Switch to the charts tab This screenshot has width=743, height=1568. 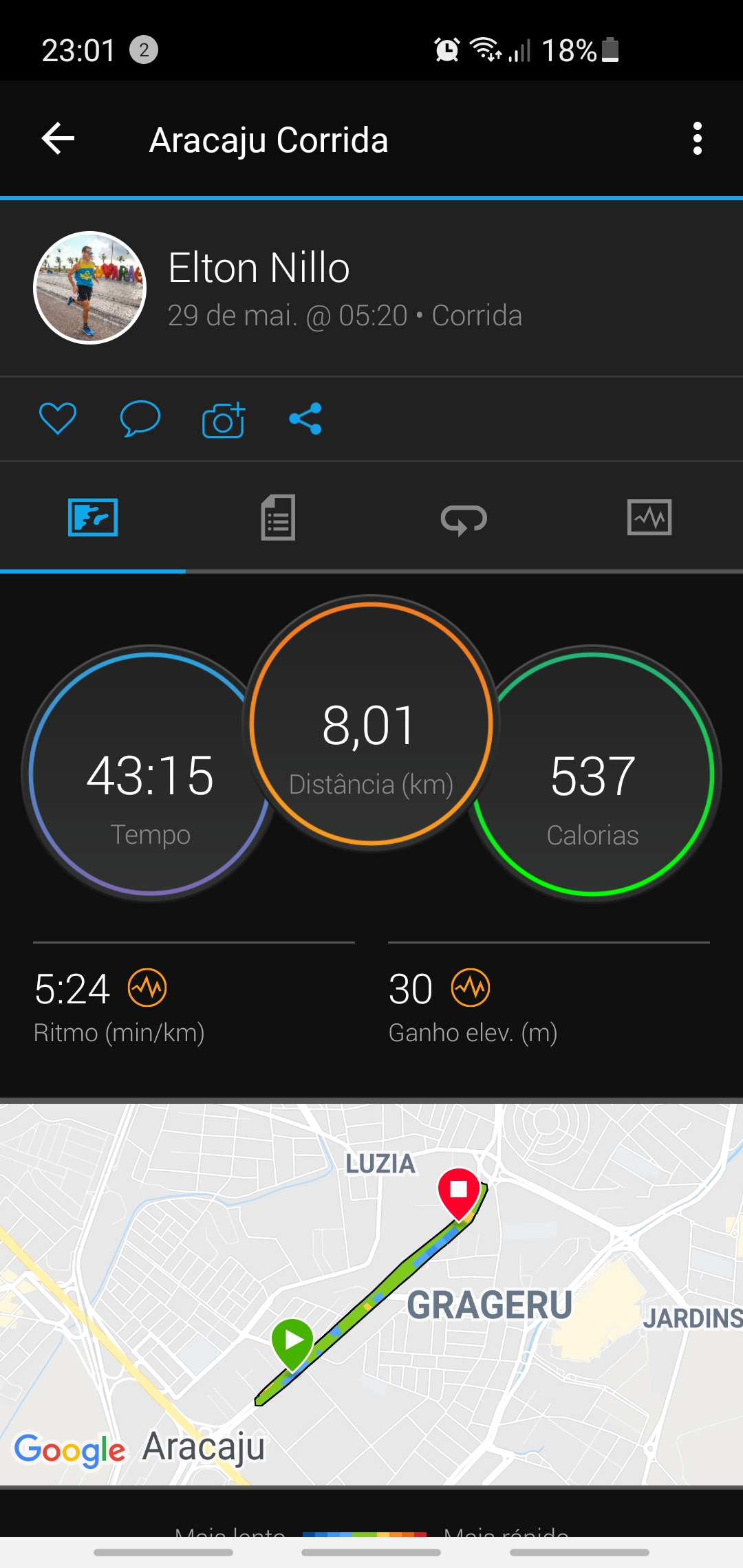click(x=649, y=517)
